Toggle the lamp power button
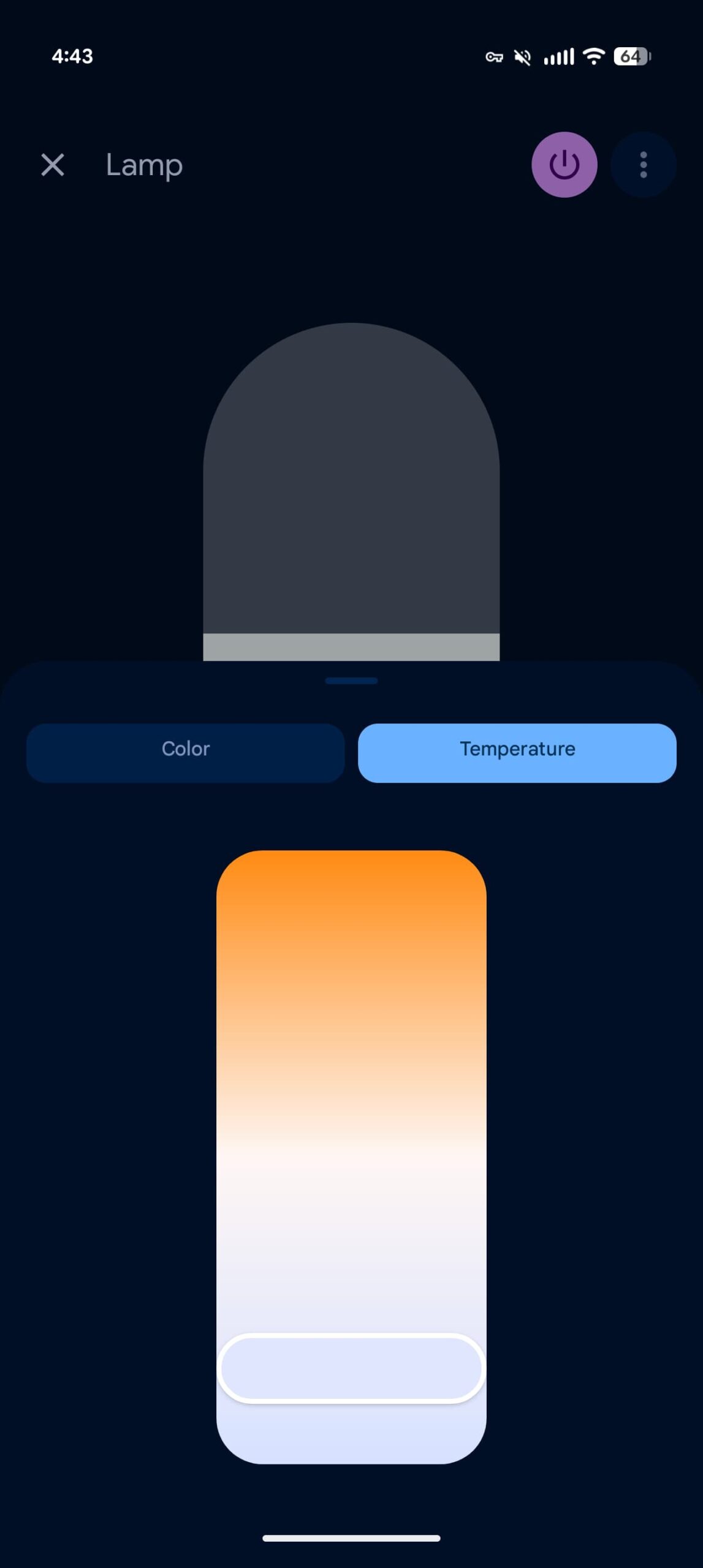 click(x=564, y=165)
